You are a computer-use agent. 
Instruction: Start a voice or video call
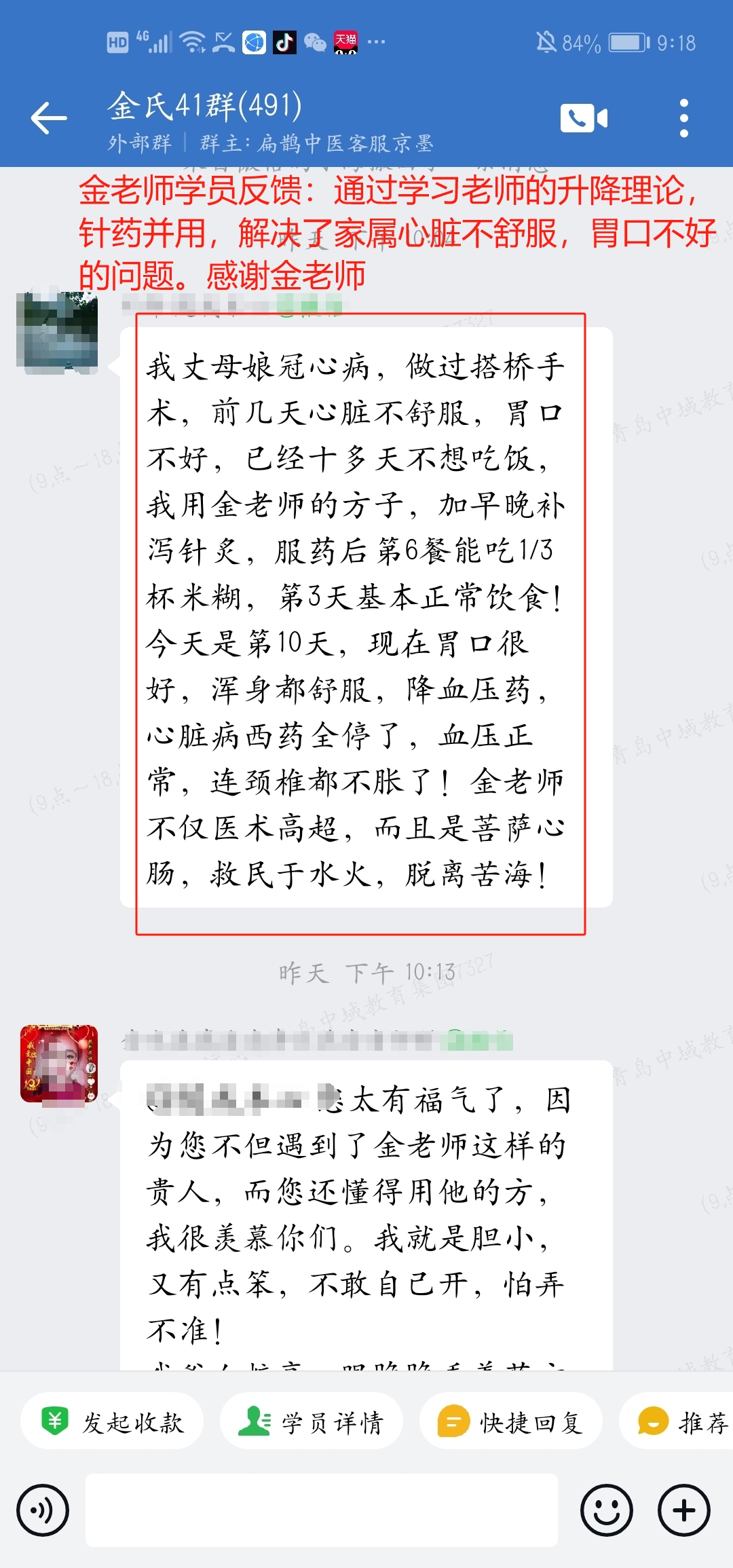[x=584, y=118]
